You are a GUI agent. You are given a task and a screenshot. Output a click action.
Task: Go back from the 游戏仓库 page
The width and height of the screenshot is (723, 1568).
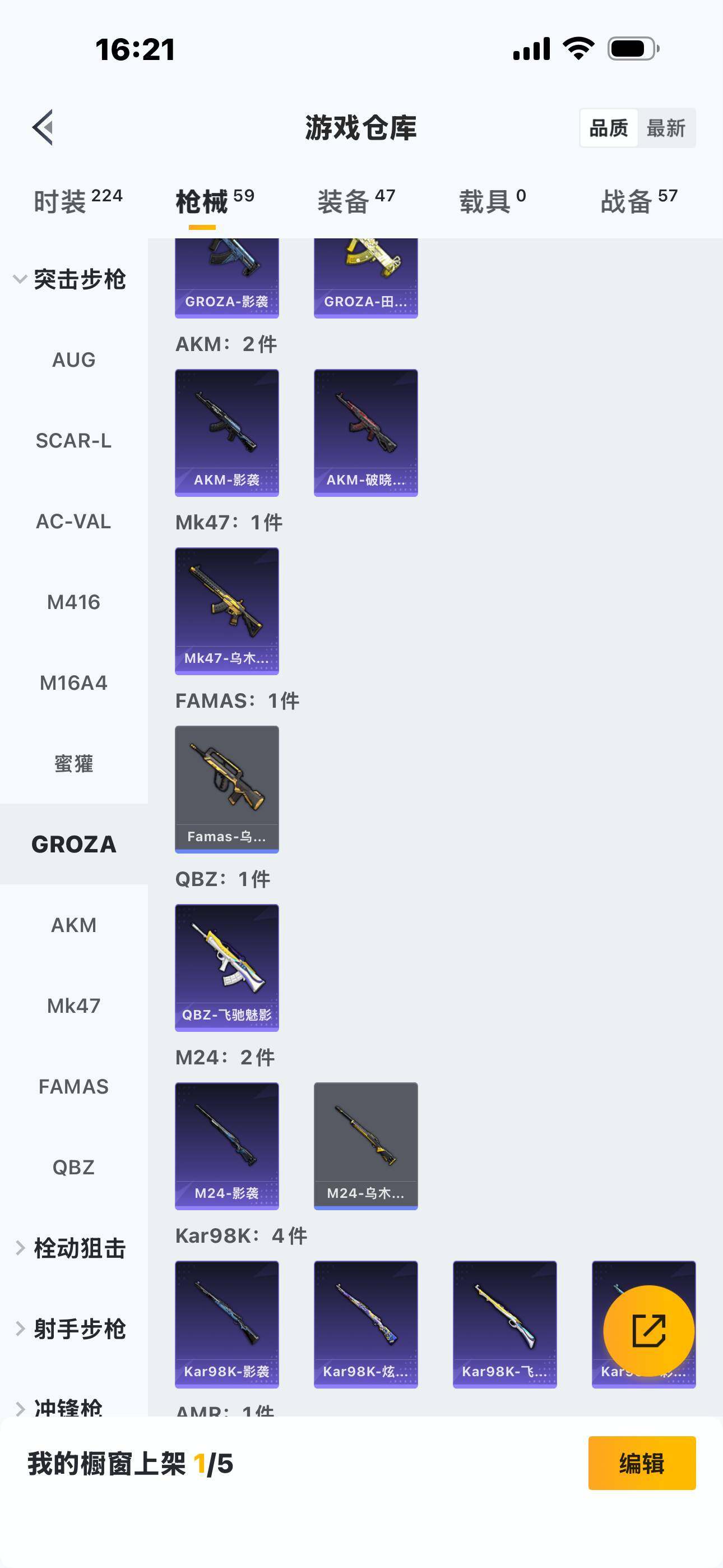[x=43, y=128]
